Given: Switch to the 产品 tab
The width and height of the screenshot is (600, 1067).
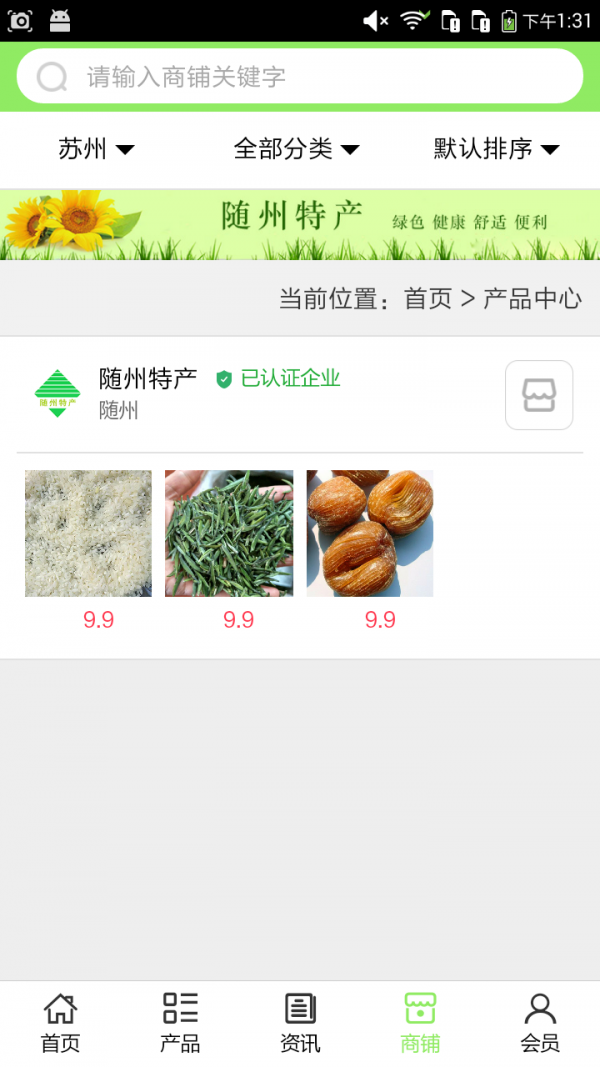Looking at the screenshot, I should (x=180, y=1023).
